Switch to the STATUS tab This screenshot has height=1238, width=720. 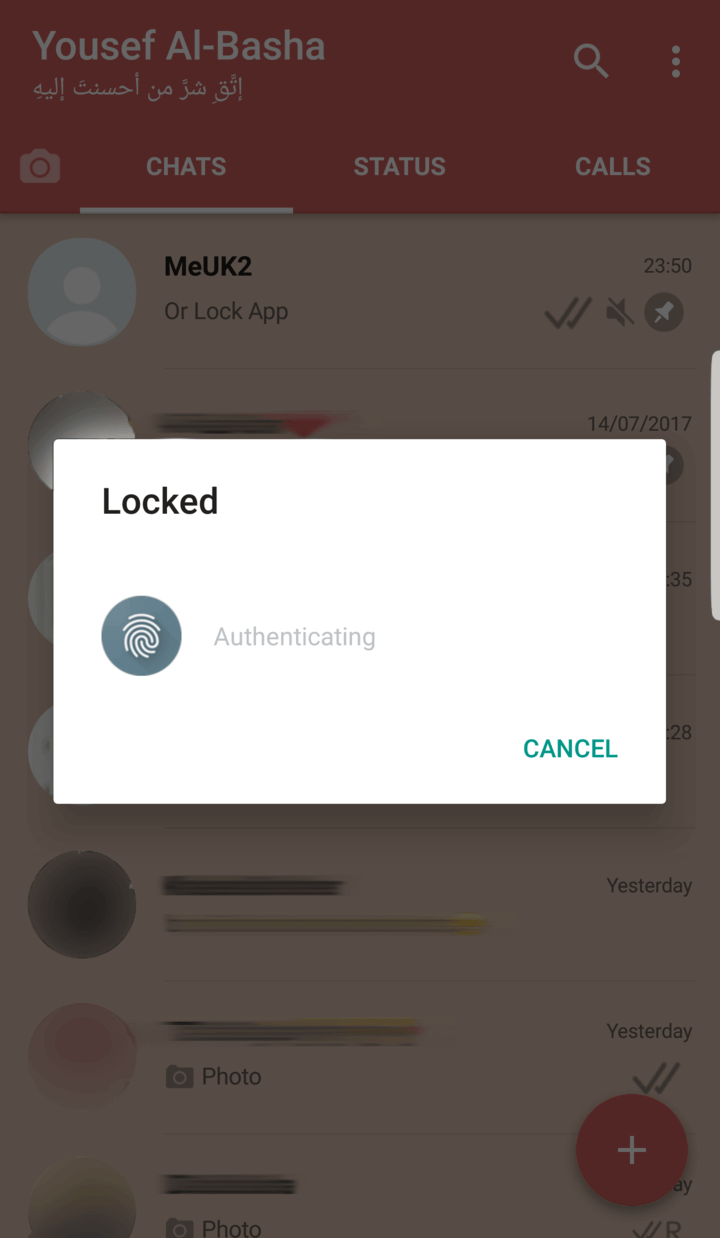pos(399,167)
